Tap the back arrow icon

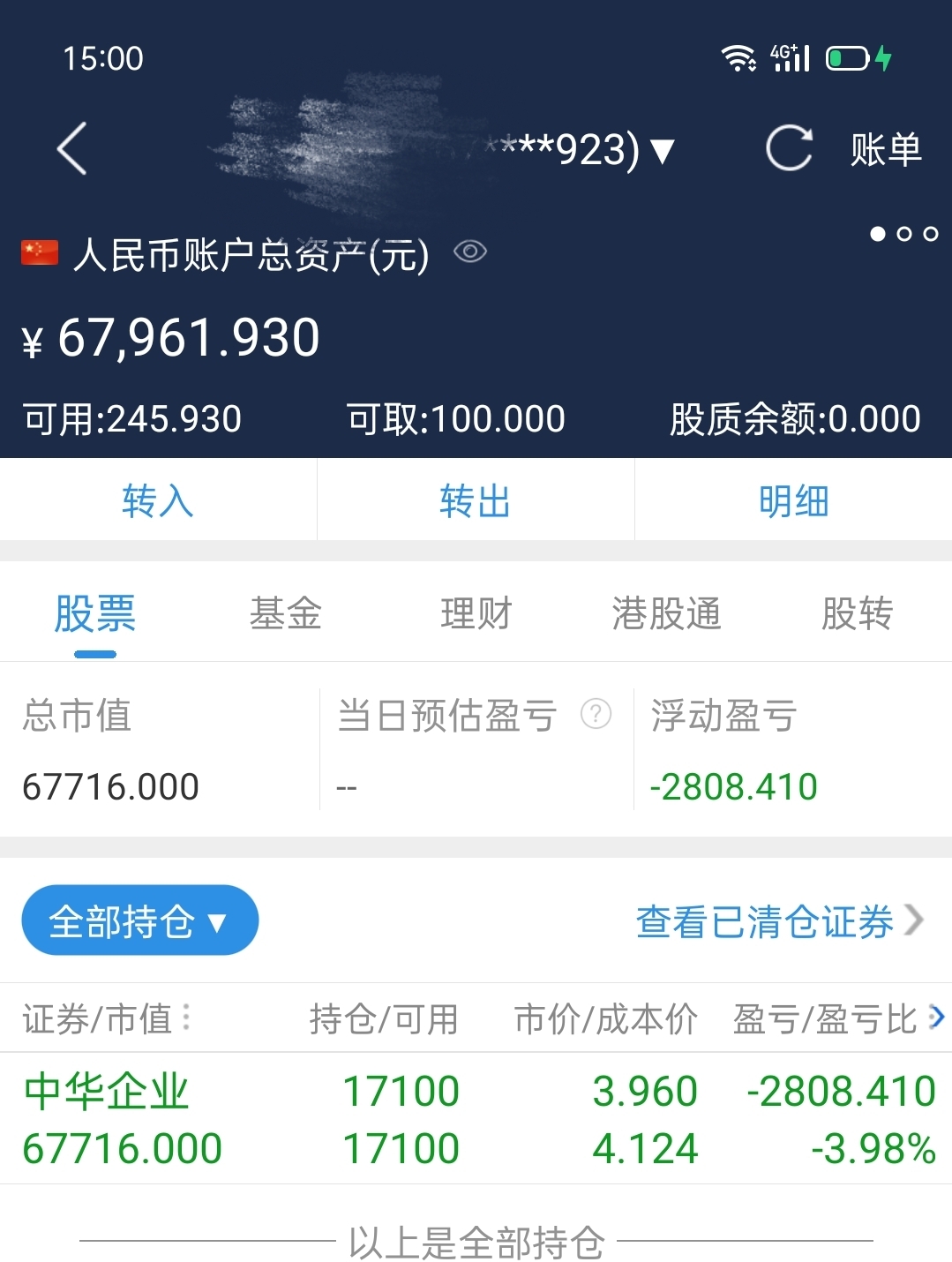click(71, 148)
